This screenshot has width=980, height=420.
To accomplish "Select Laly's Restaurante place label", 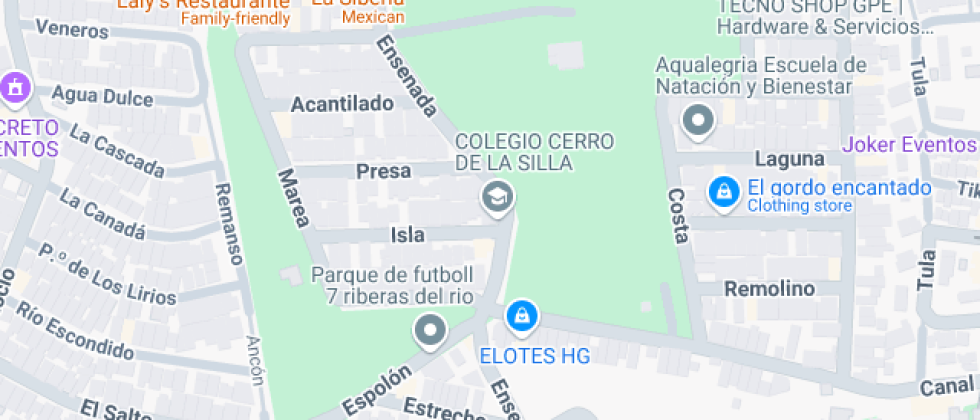I will (x=204, y=5).
